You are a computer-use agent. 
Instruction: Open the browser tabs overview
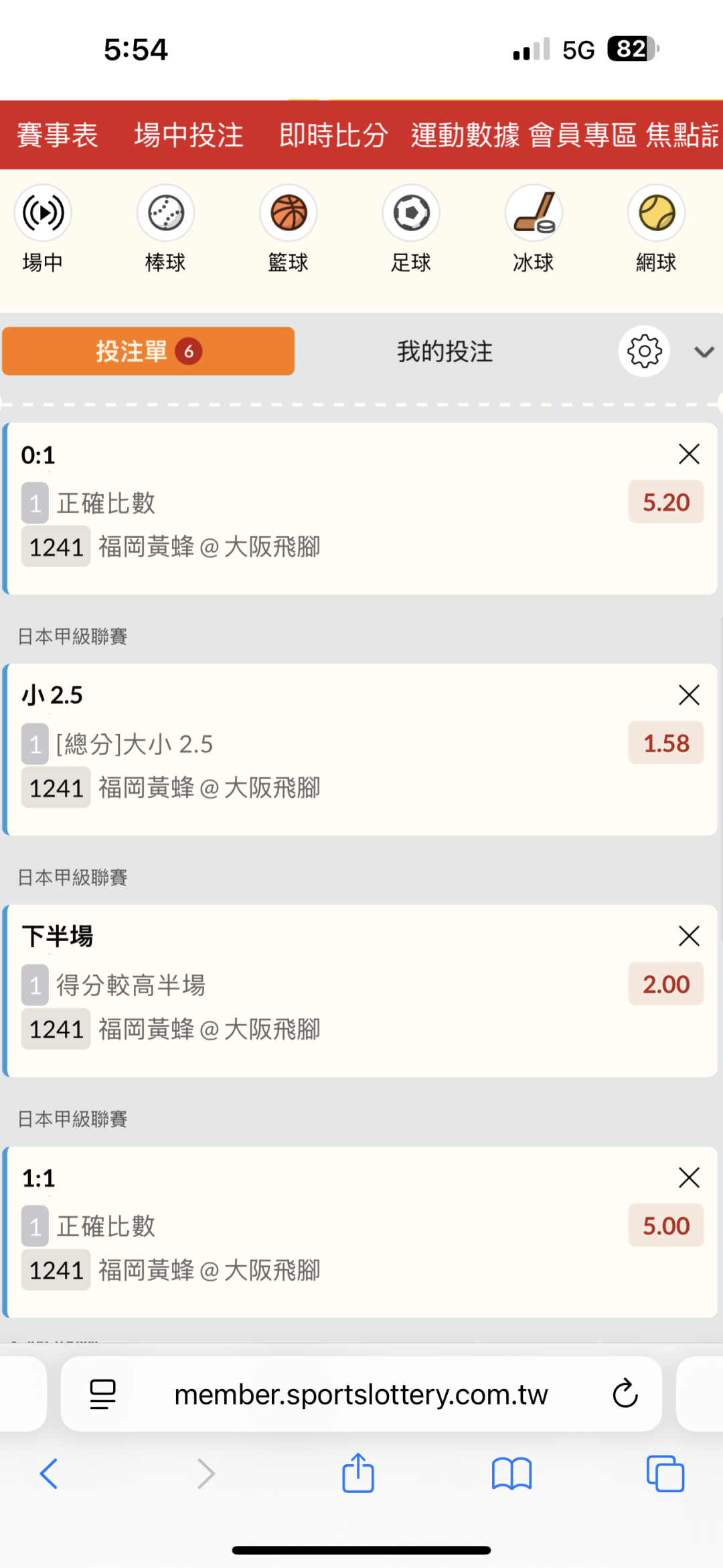pos(665,1474)
